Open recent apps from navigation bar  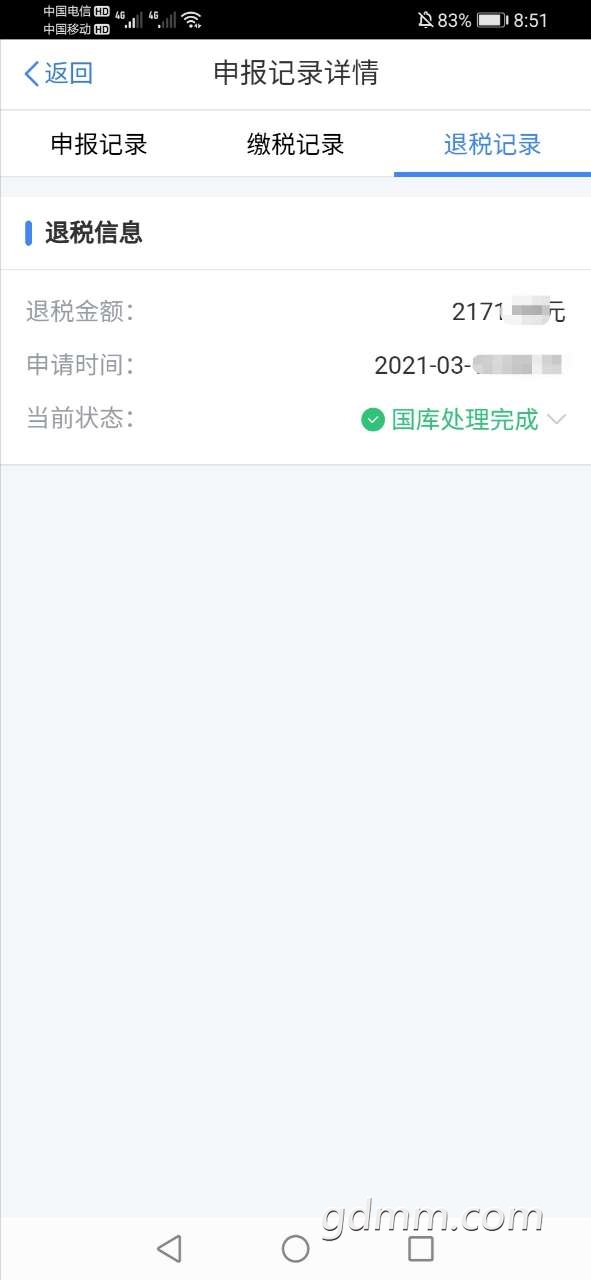click(421, 1248)
